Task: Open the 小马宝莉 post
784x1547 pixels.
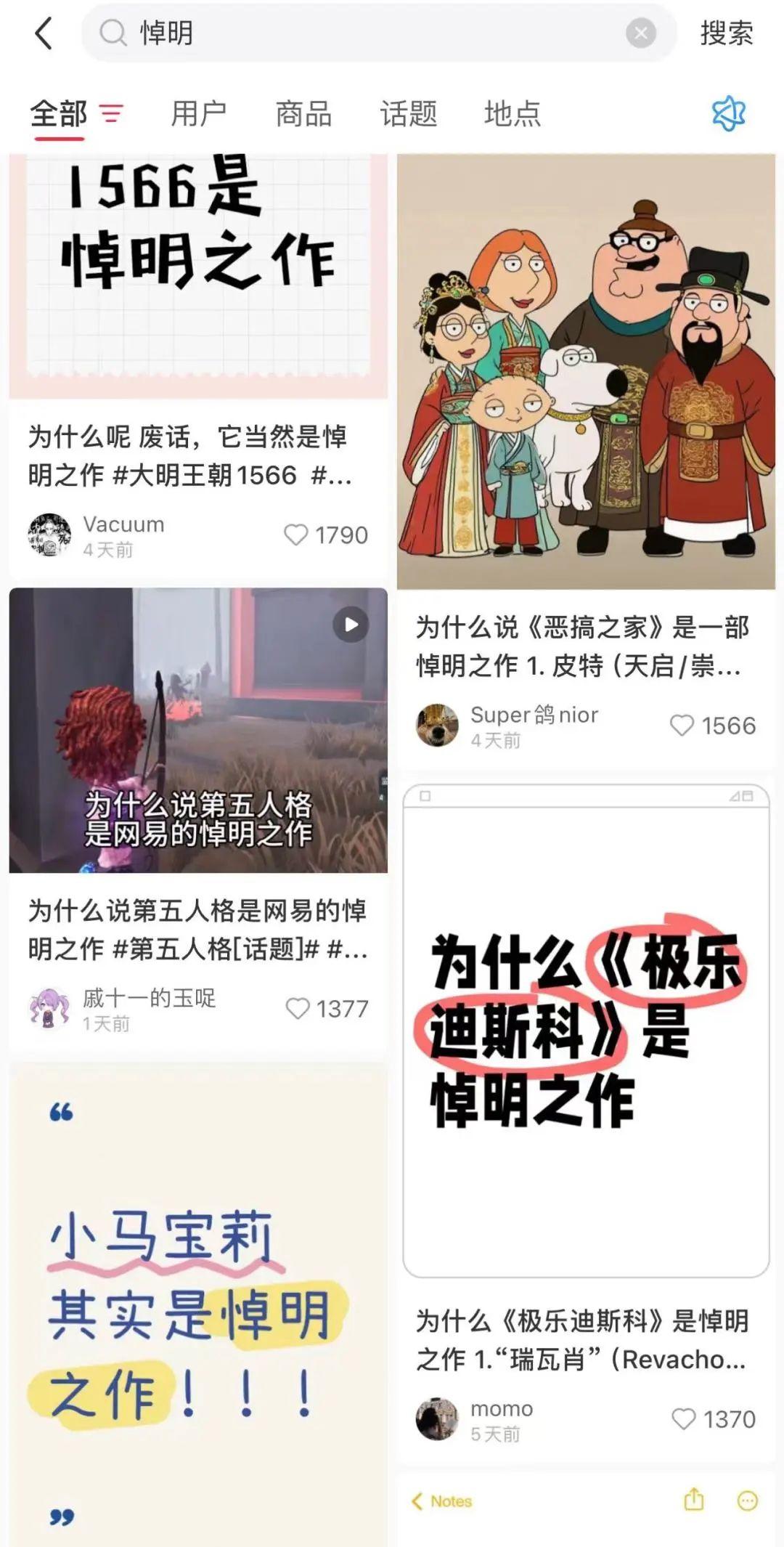Action: coord(197,1307)
